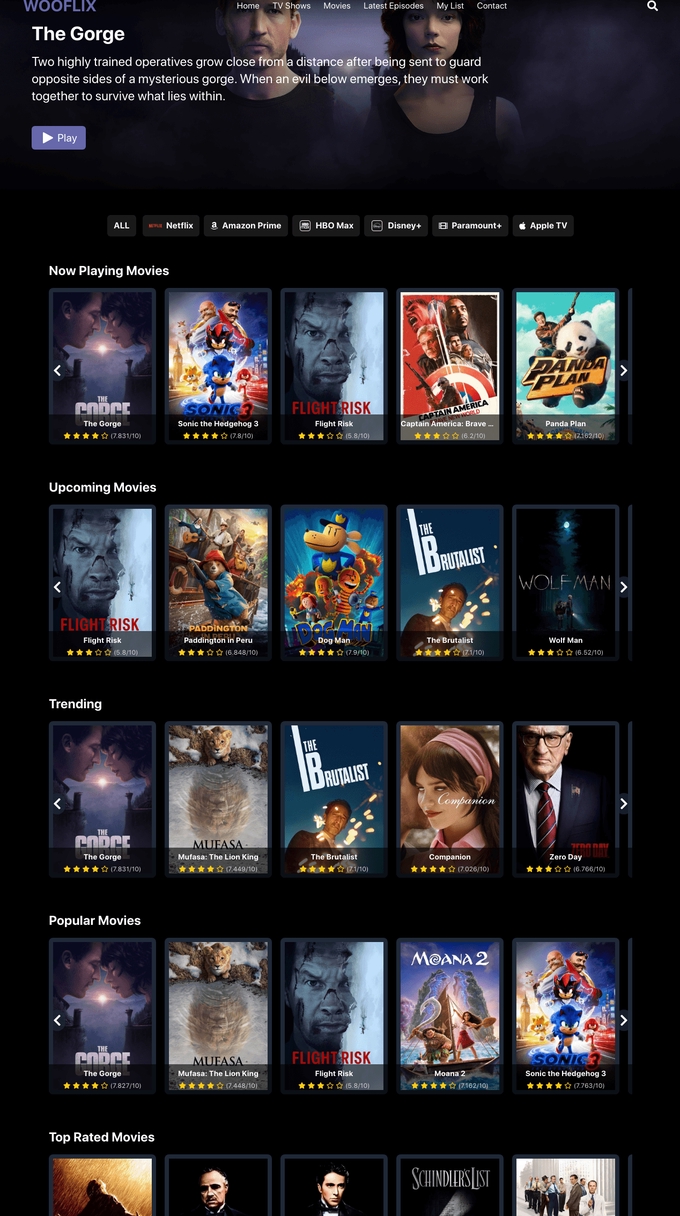Visit the Contact page
Viewport: 680px width, 1216px height.
pyautogui.click(x=491, y=6)
